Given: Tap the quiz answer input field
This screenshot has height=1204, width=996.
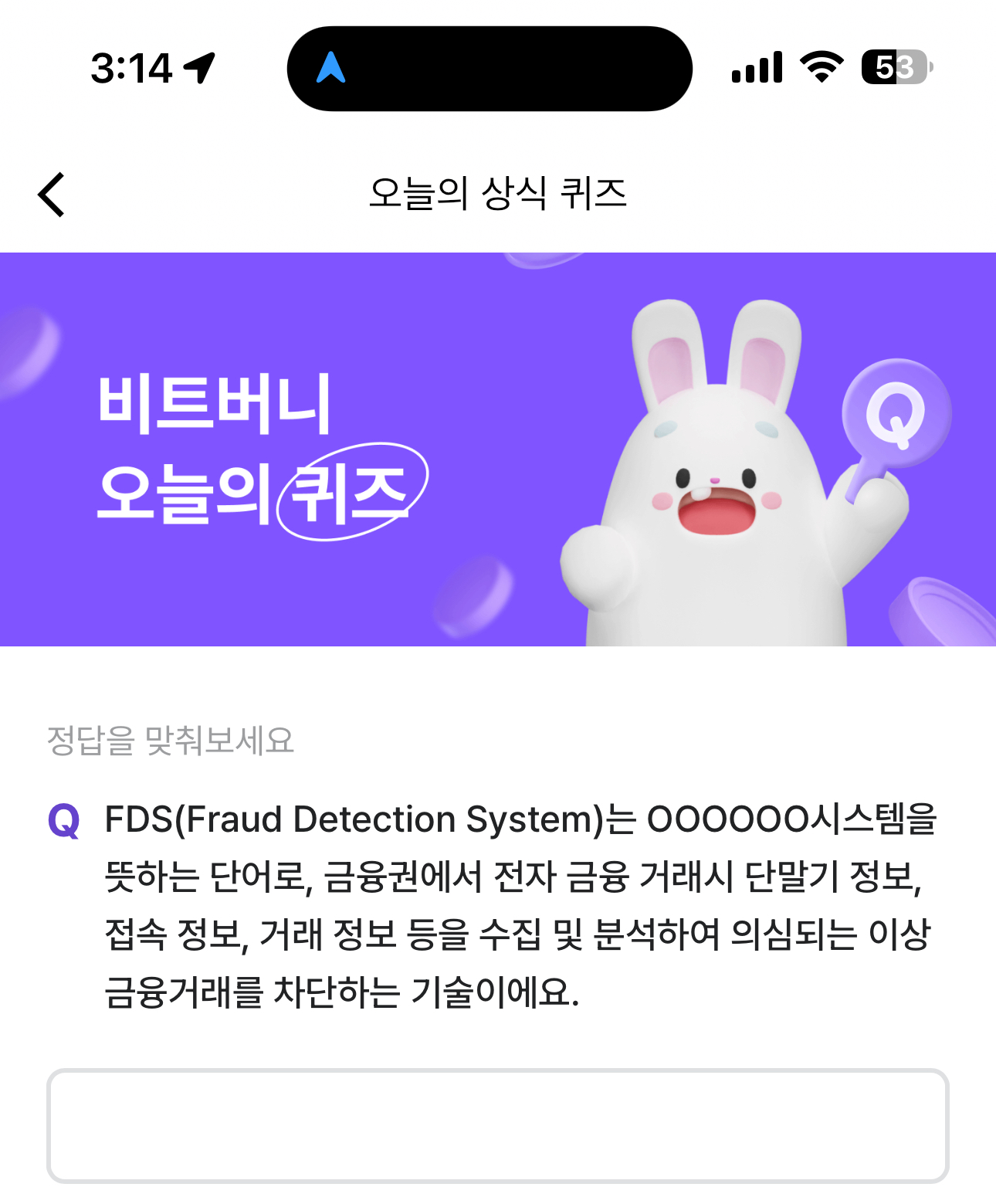Looking at the screenshot, I should (497, 1125).
